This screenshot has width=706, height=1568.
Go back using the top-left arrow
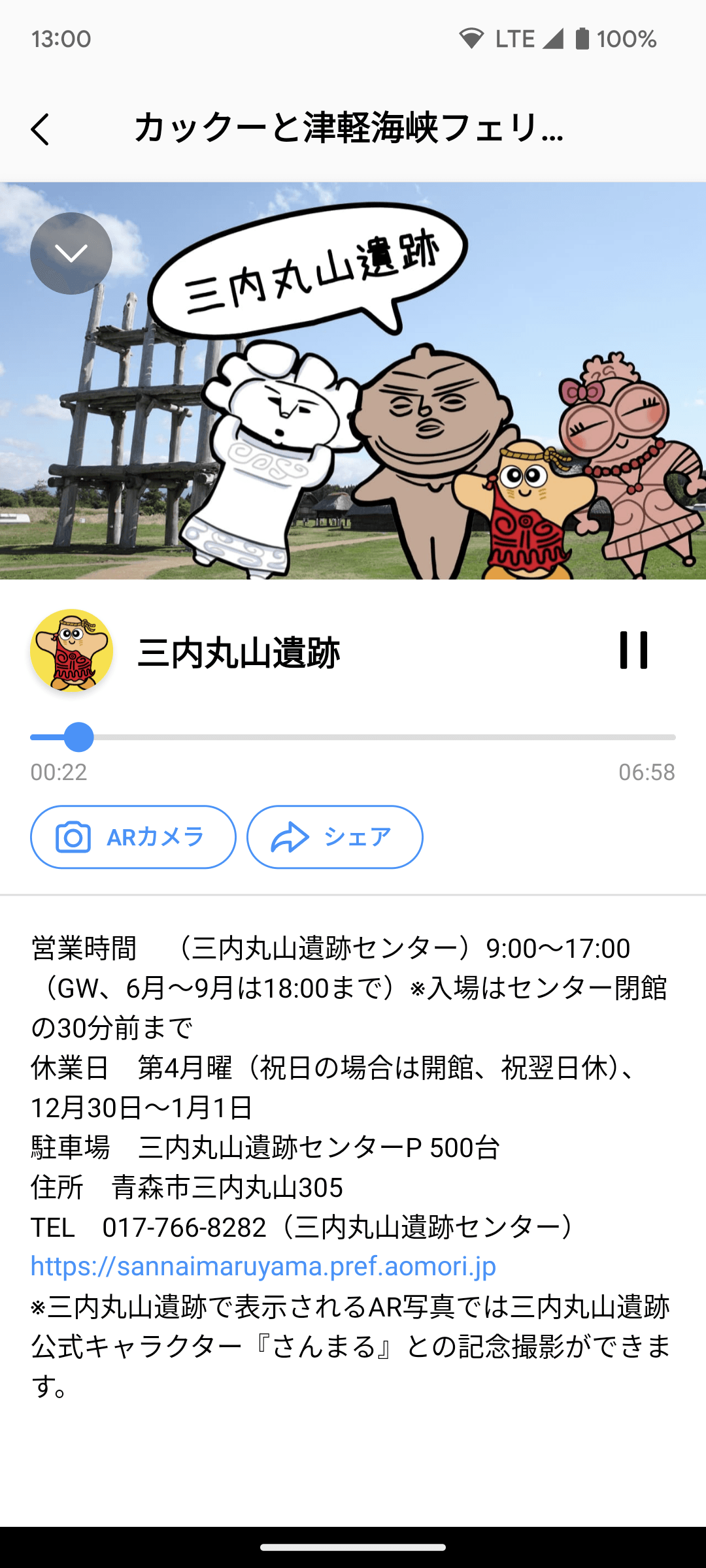pos(41,129)
